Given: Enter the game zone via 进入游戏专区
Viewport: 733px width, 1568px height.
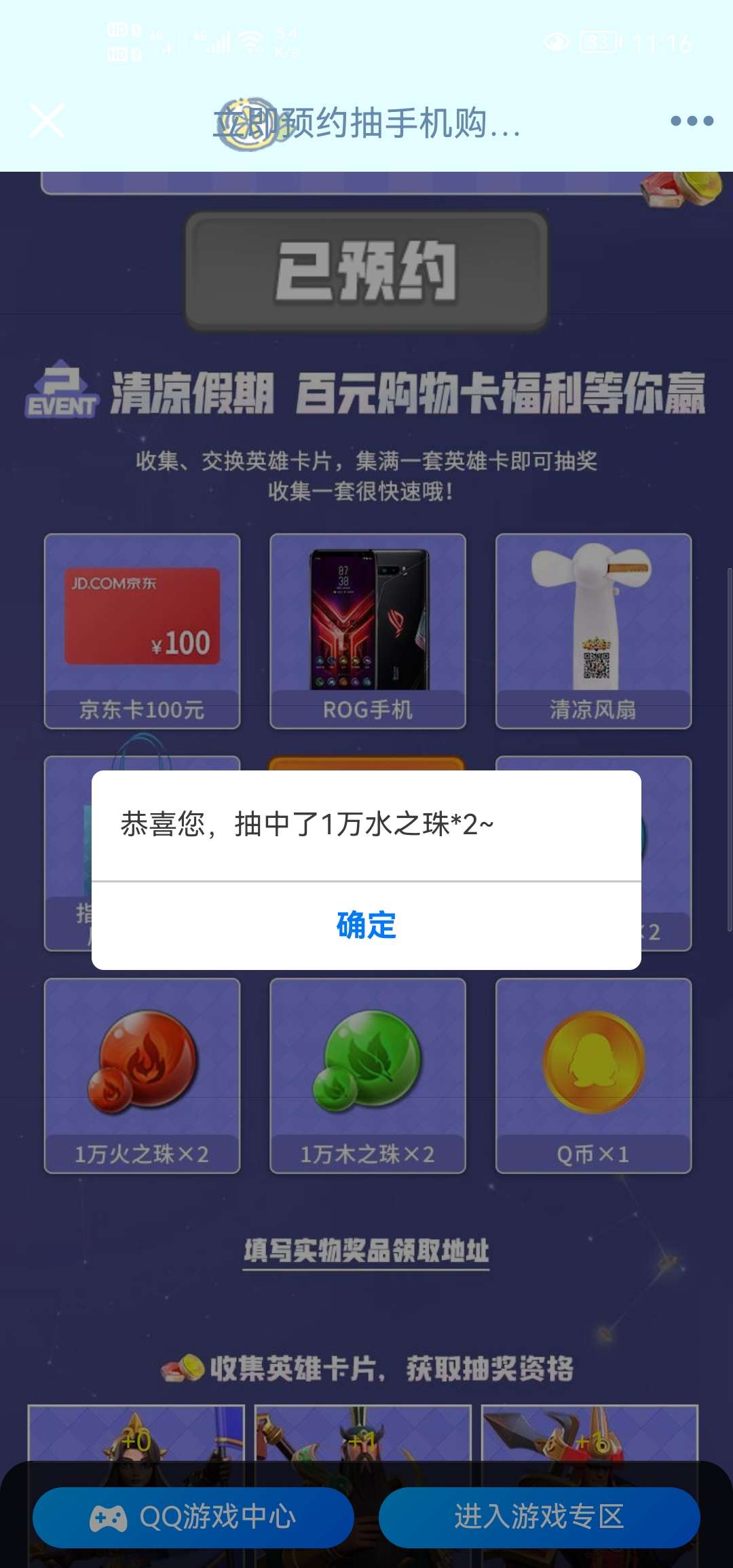Looking at the screenshot, I should pyautogui.click(x=539, y=1516).
